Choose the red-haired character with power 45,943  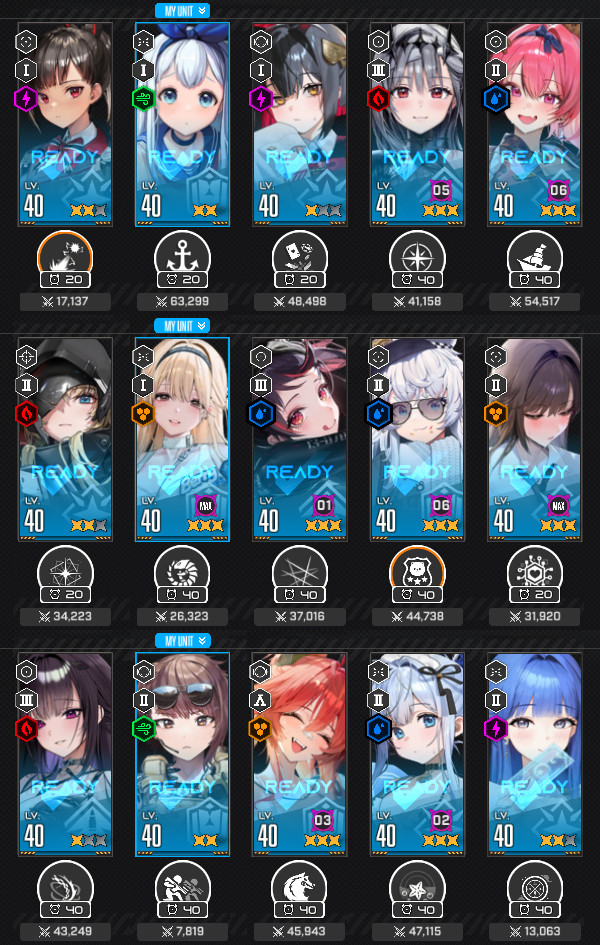click(300, 754)
